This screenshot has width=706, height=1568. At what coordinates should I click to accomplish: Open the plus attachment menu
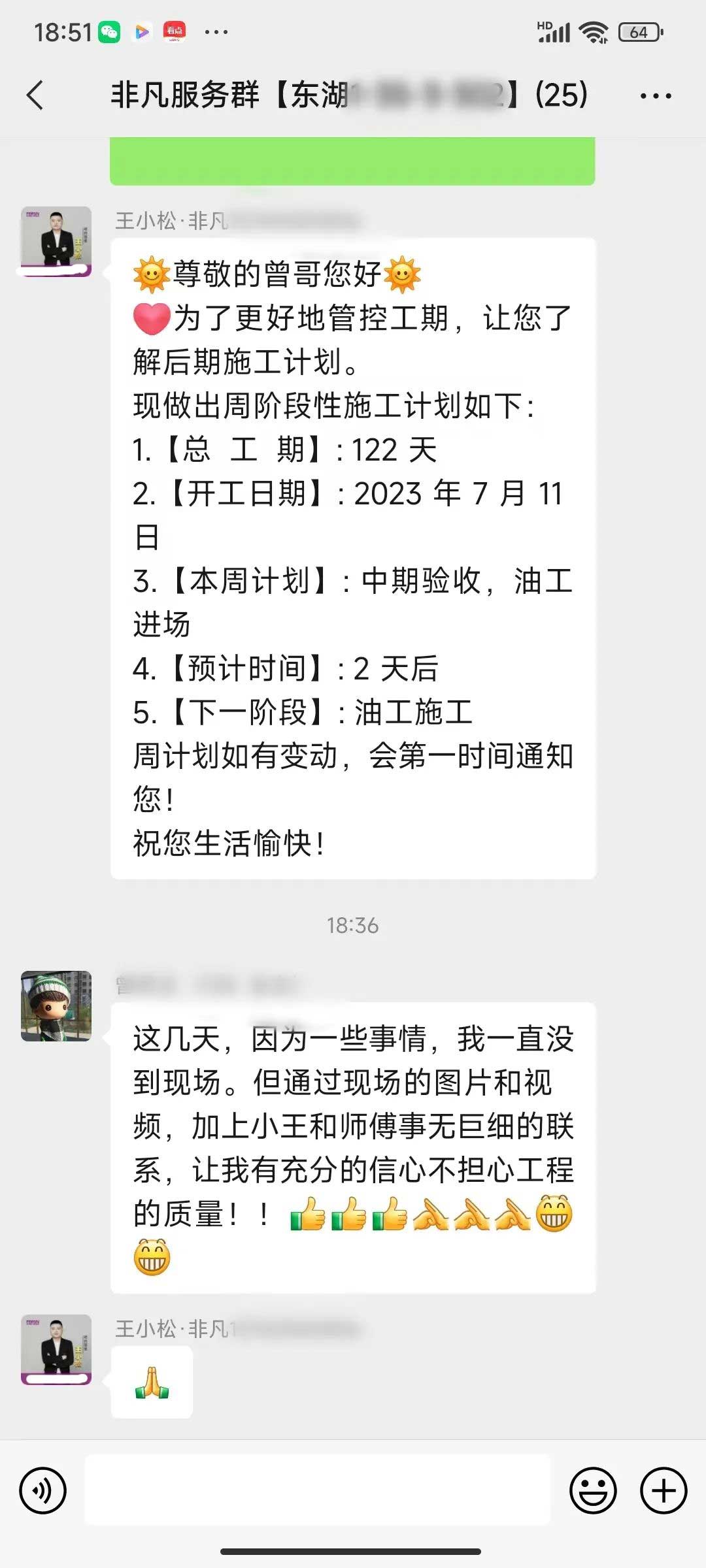tap(663, 1491)
